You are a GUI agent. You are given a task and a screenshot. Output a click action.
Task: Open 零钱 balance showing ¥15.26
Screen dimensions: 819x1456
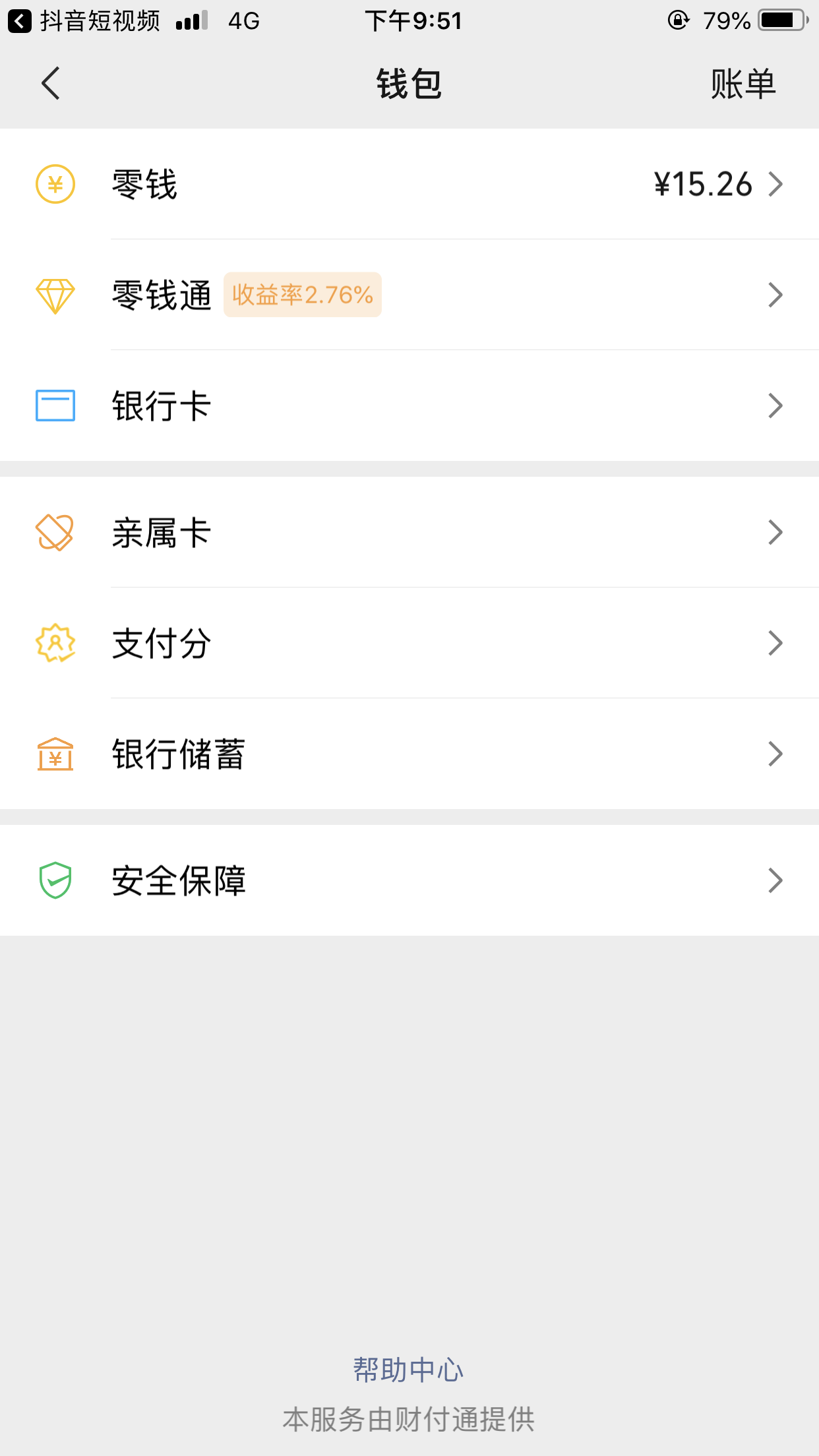(409, 184)
